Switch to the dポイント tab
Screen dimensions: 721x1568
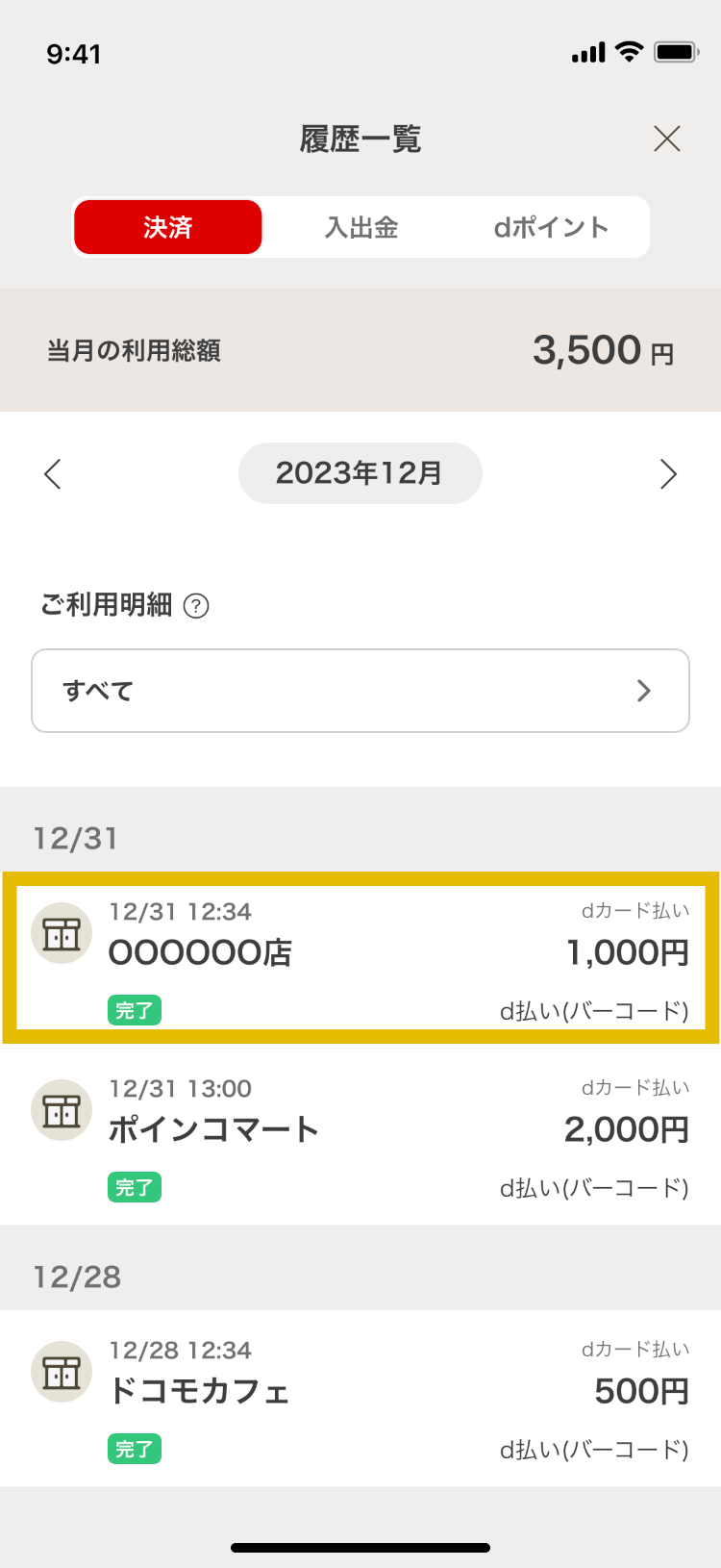(x=551, y=227)
